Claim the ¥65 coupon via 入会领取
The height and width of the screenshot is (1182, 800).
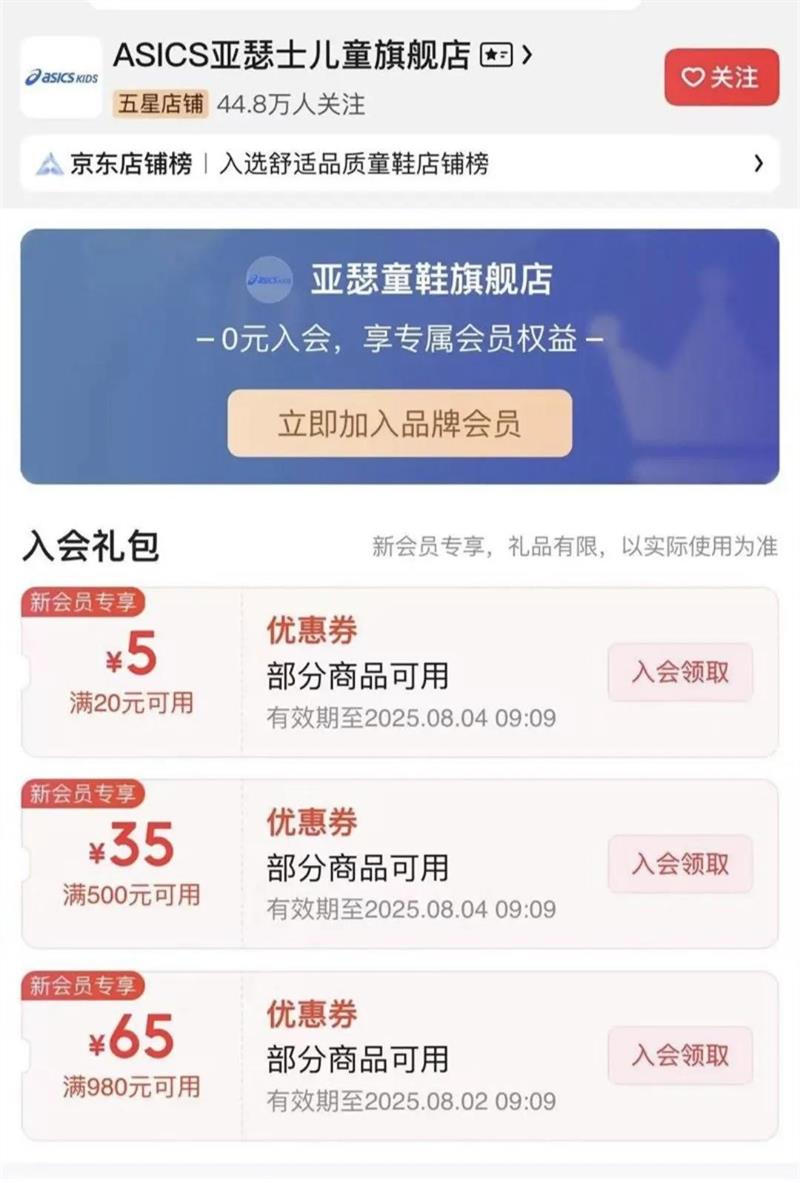click(x=680, y=1055)
